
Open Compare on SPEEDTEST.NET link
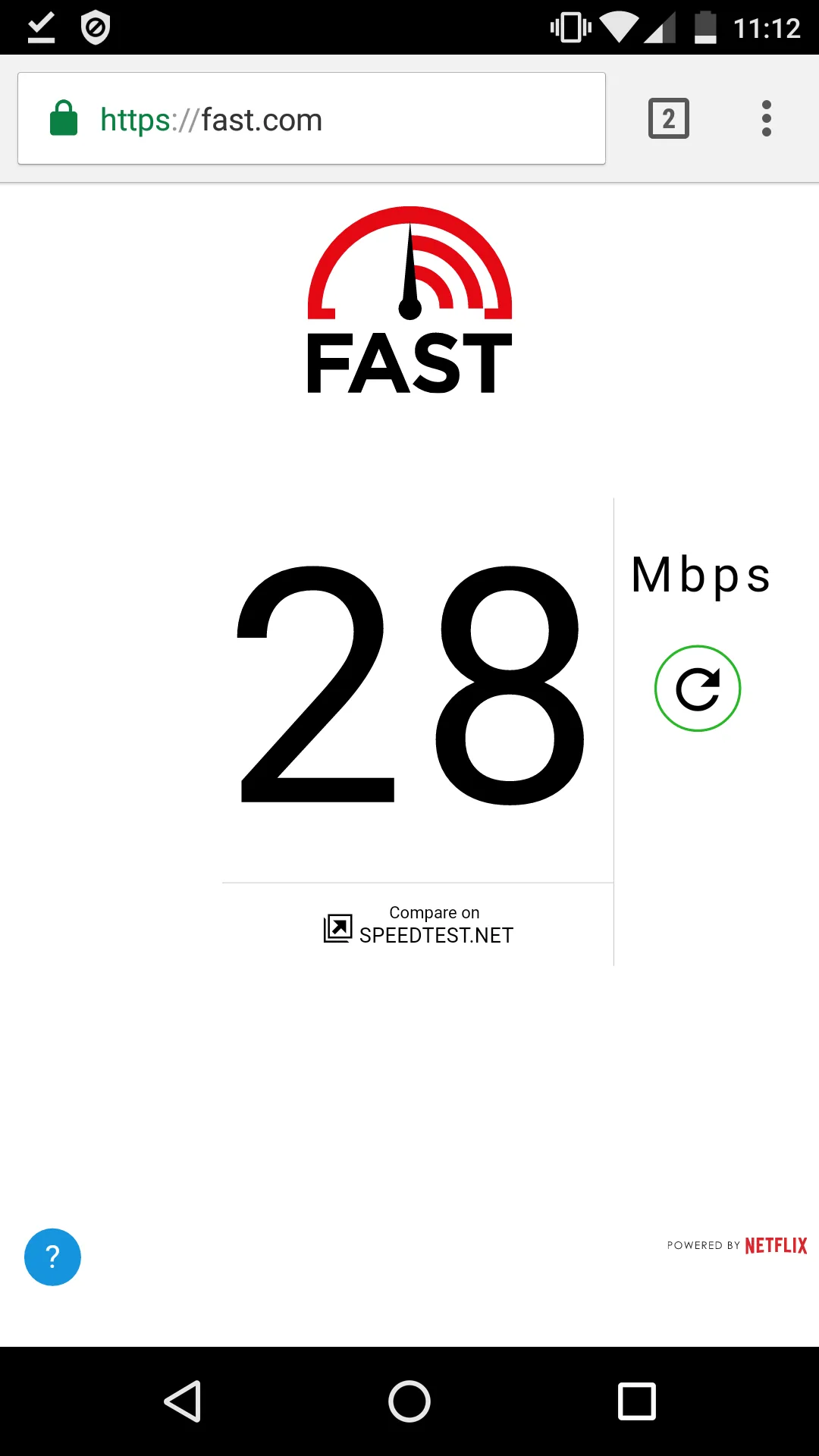coord(419,925)
